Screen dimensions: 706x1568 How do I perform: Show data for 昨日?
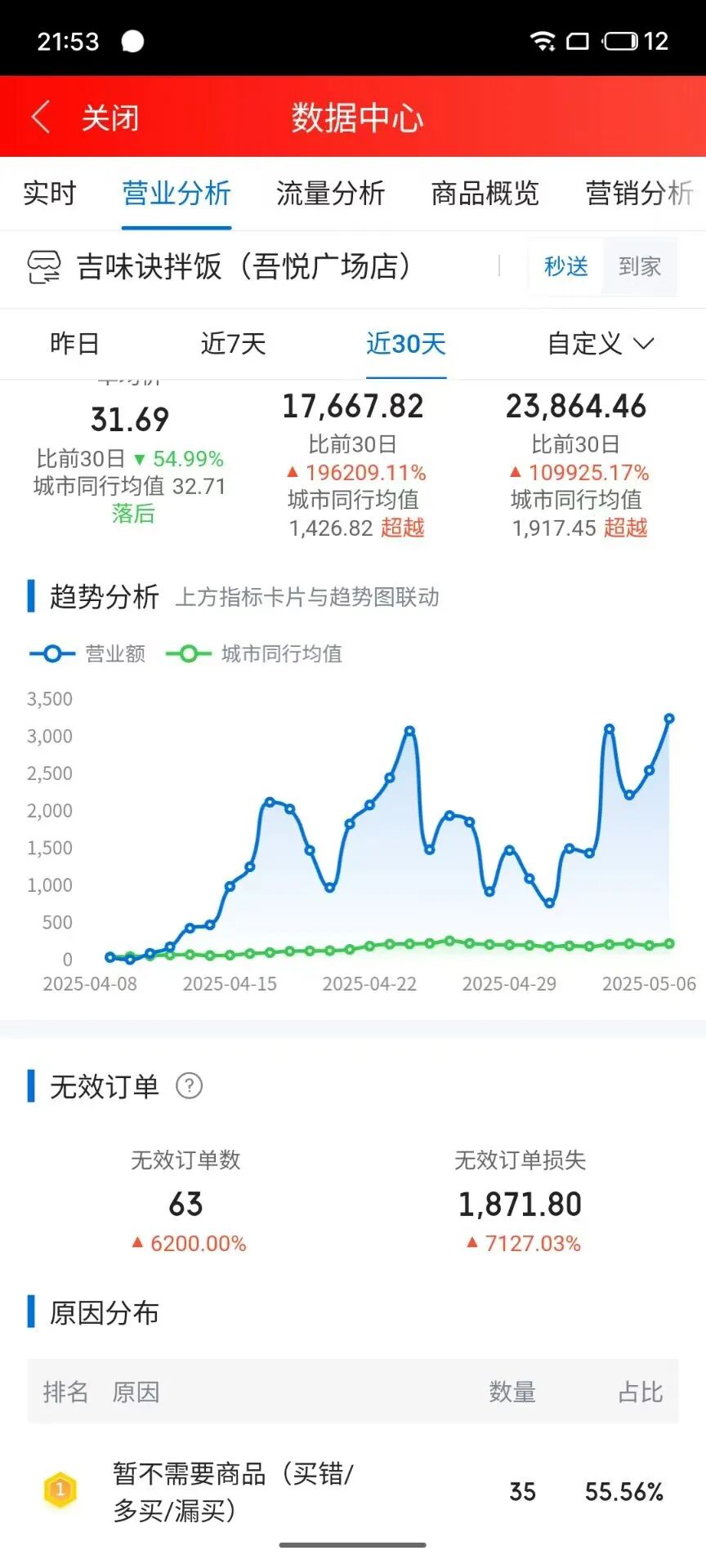[x=74, y=344]
